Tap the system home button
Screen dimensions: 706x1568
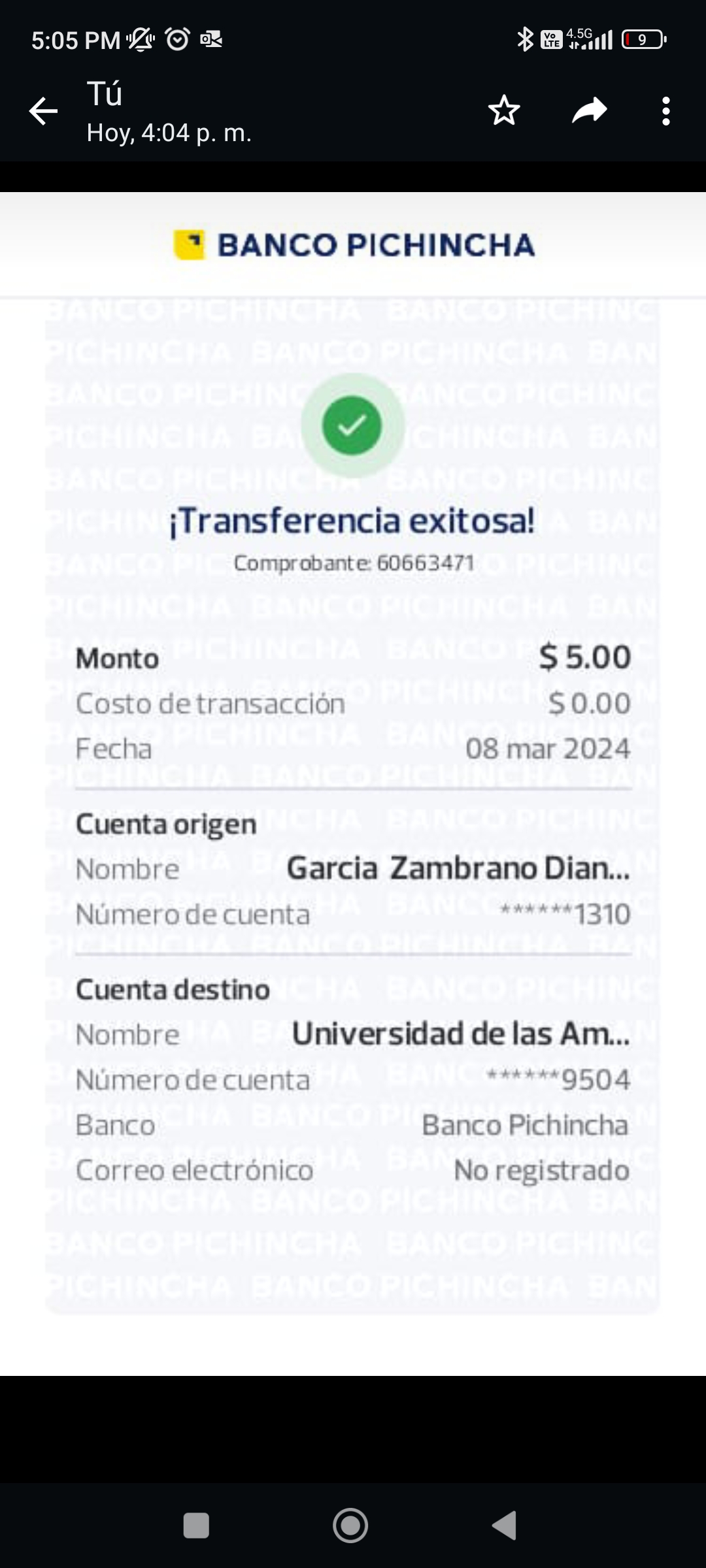pos(350,1526)
